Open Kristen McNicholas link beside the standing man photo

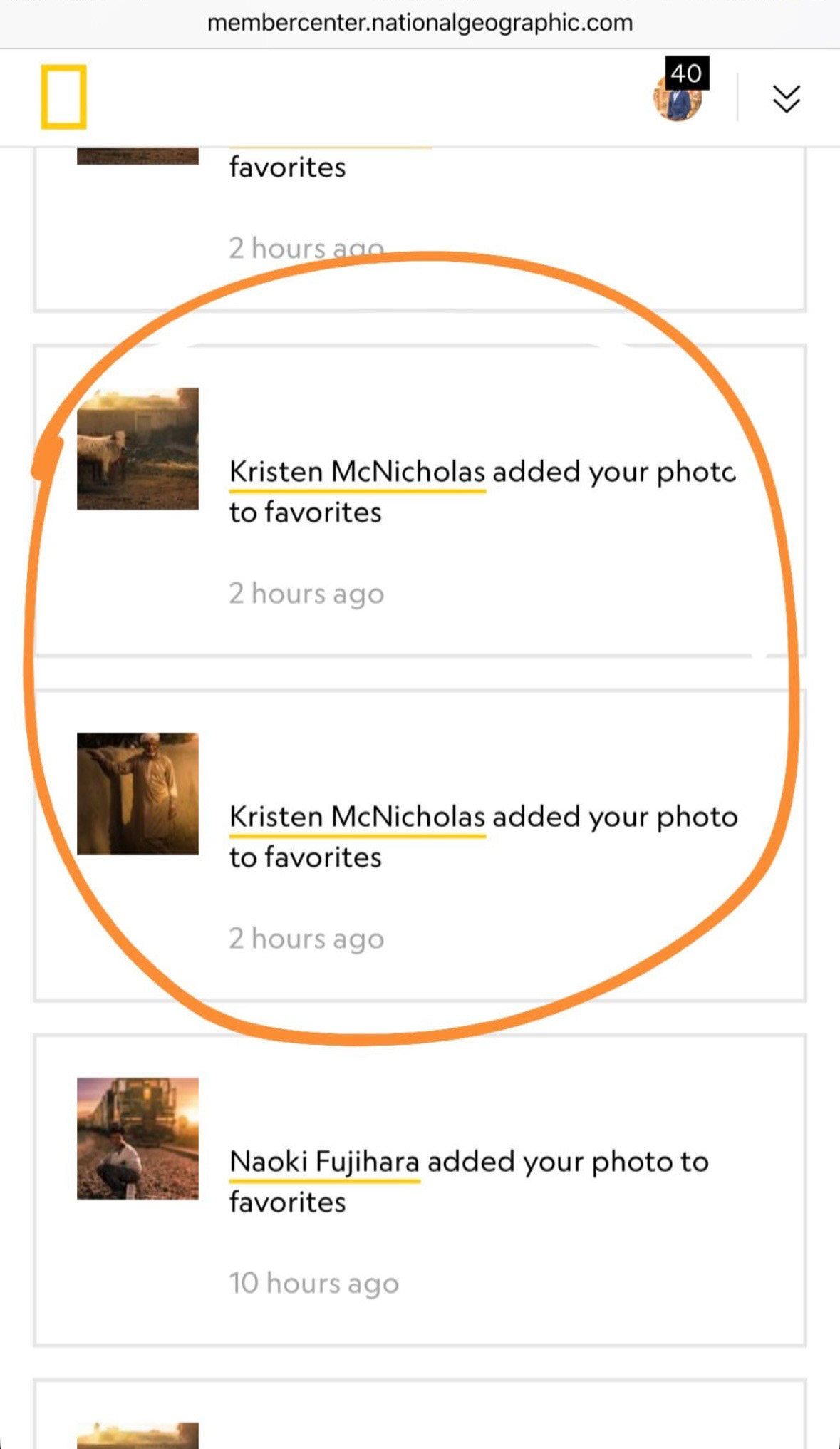coord(357,817)
